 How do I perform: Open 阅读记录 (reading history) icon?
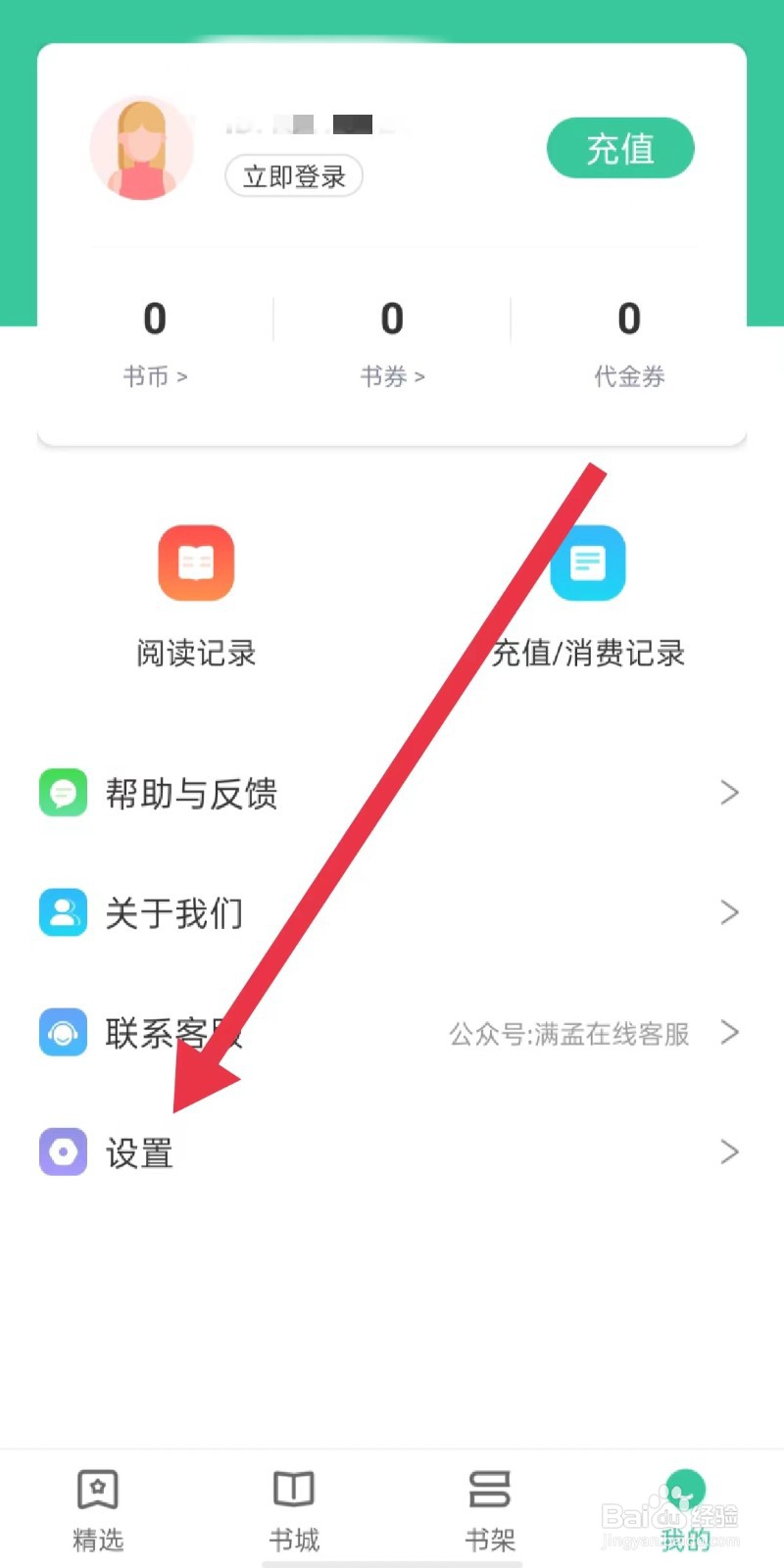tap(195, 563)
